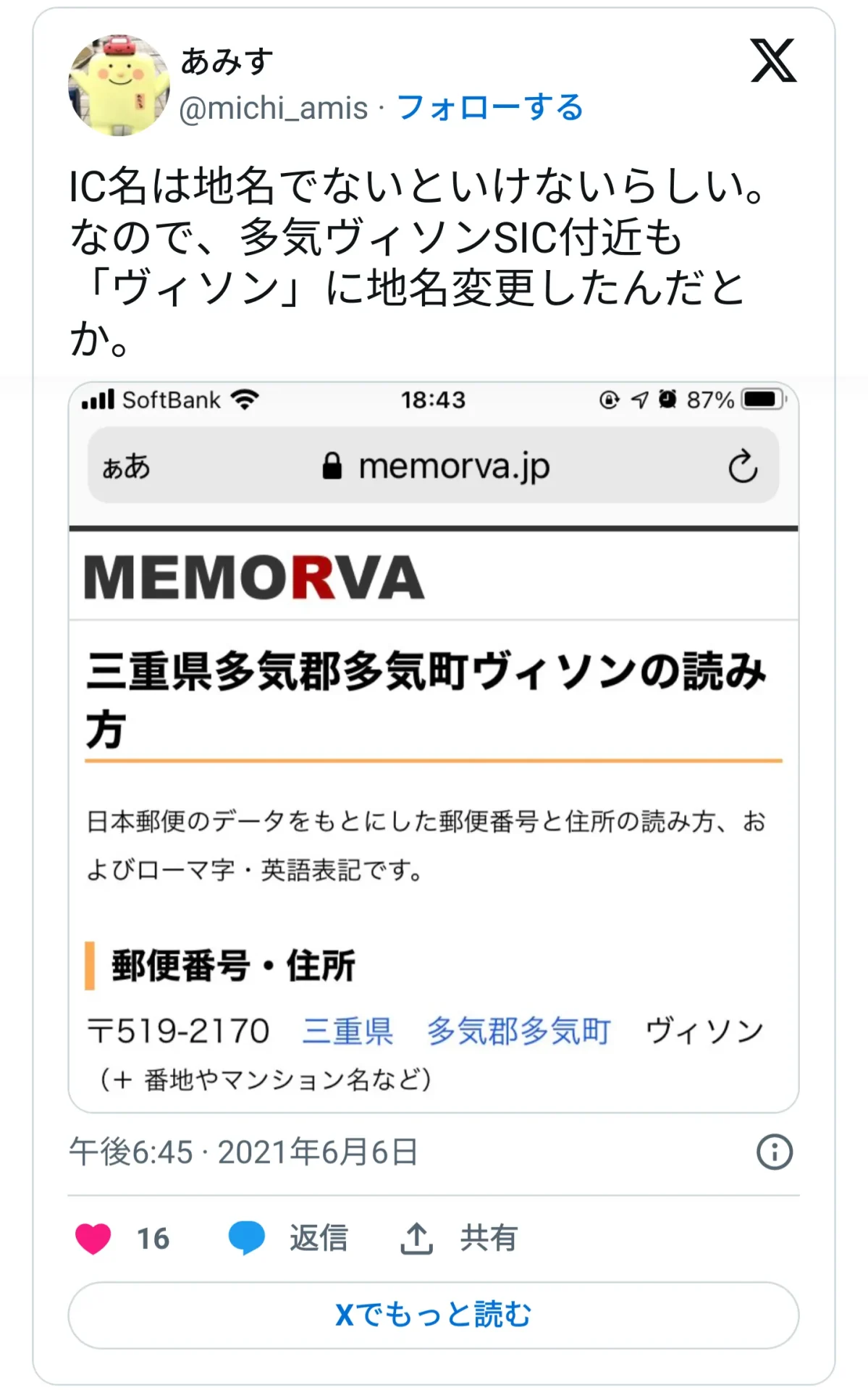The image size is (868, 1390).
Task: Open the X logo link
Action: pos(773,61)
